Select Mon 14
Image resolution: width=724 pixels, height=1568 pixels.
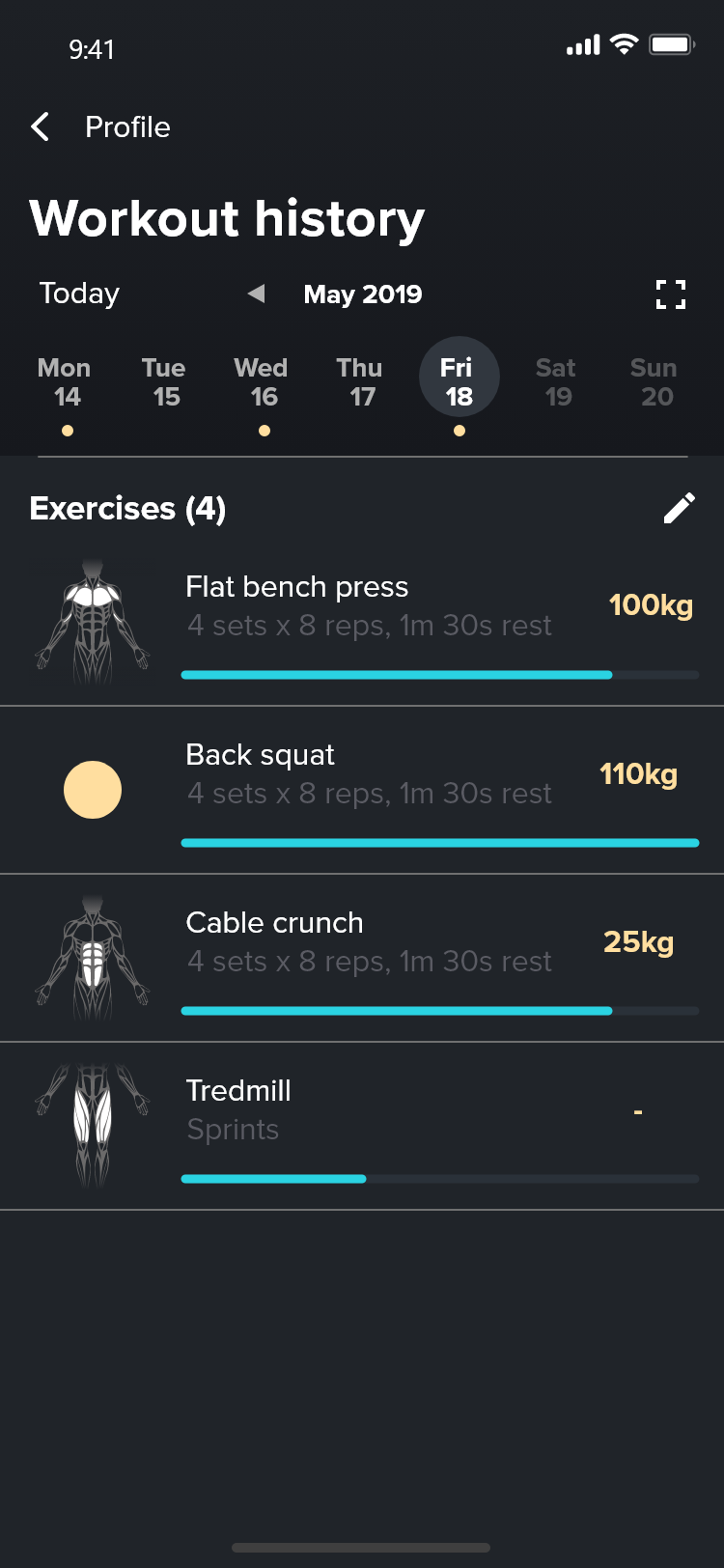tap(66, 382)
